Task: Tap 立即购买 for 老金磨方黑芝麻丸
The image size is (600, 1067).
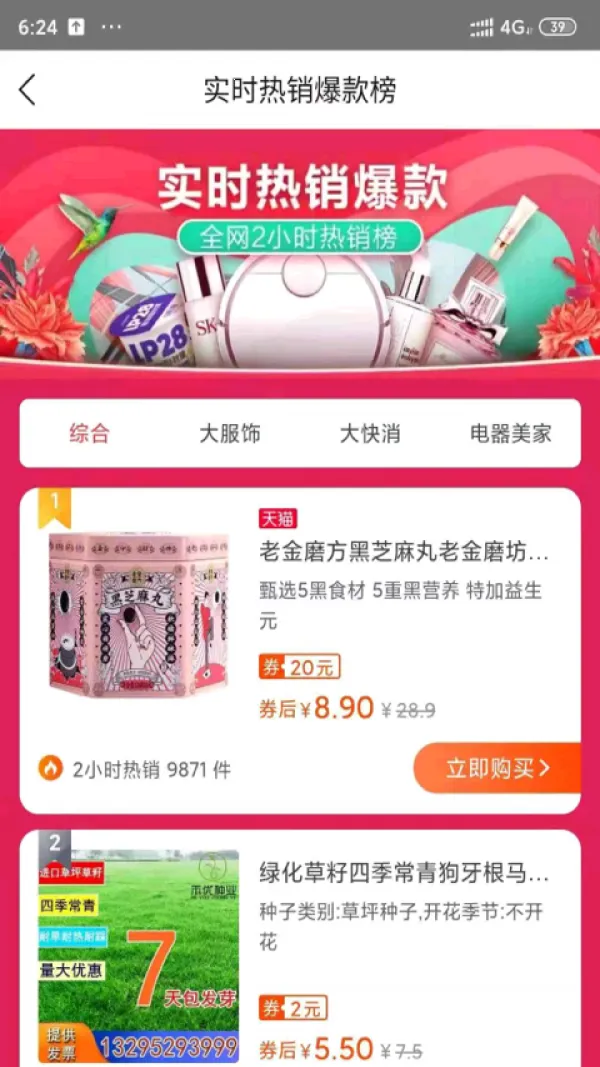Action: (497, 768)
